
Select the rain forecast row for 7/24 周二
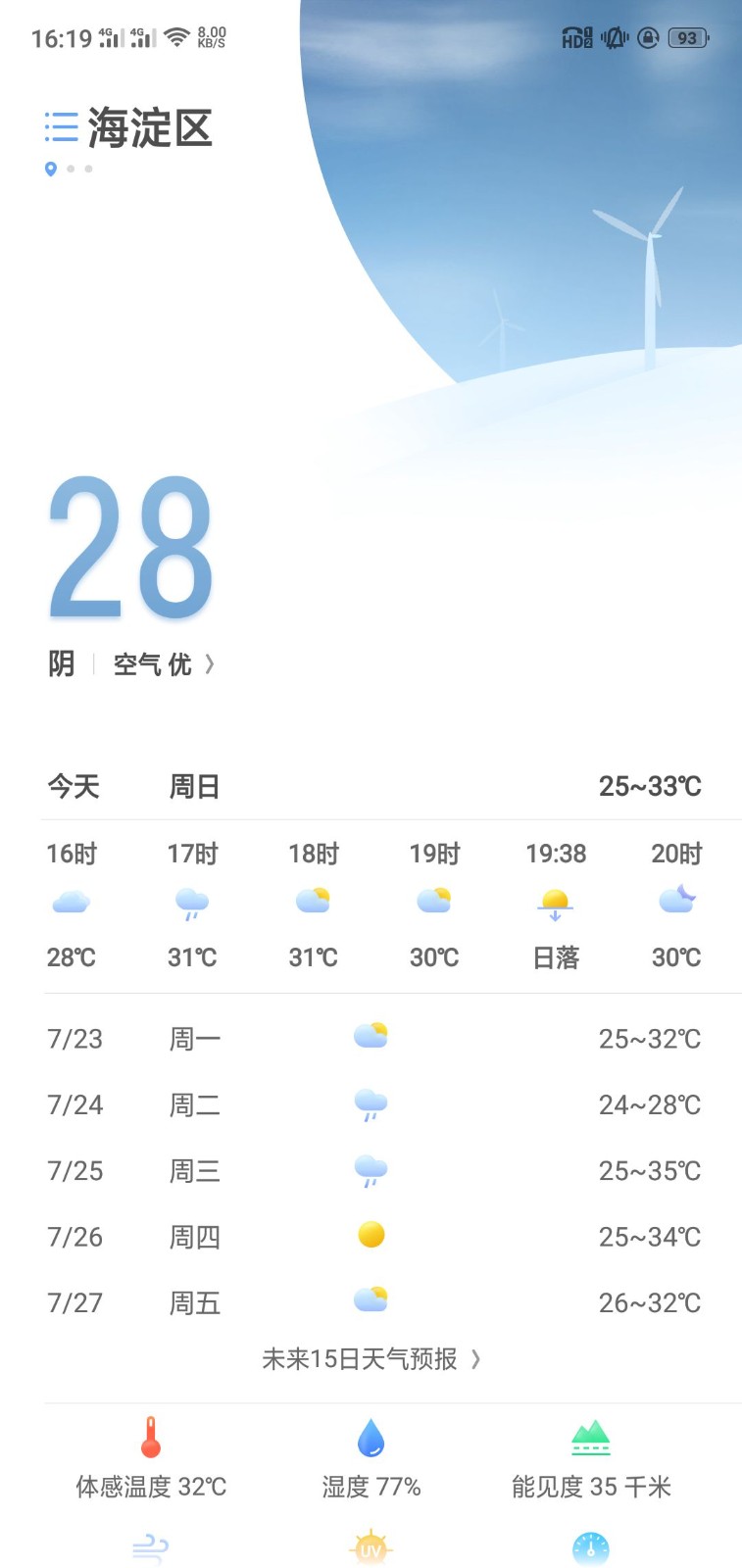[371, 1104]
